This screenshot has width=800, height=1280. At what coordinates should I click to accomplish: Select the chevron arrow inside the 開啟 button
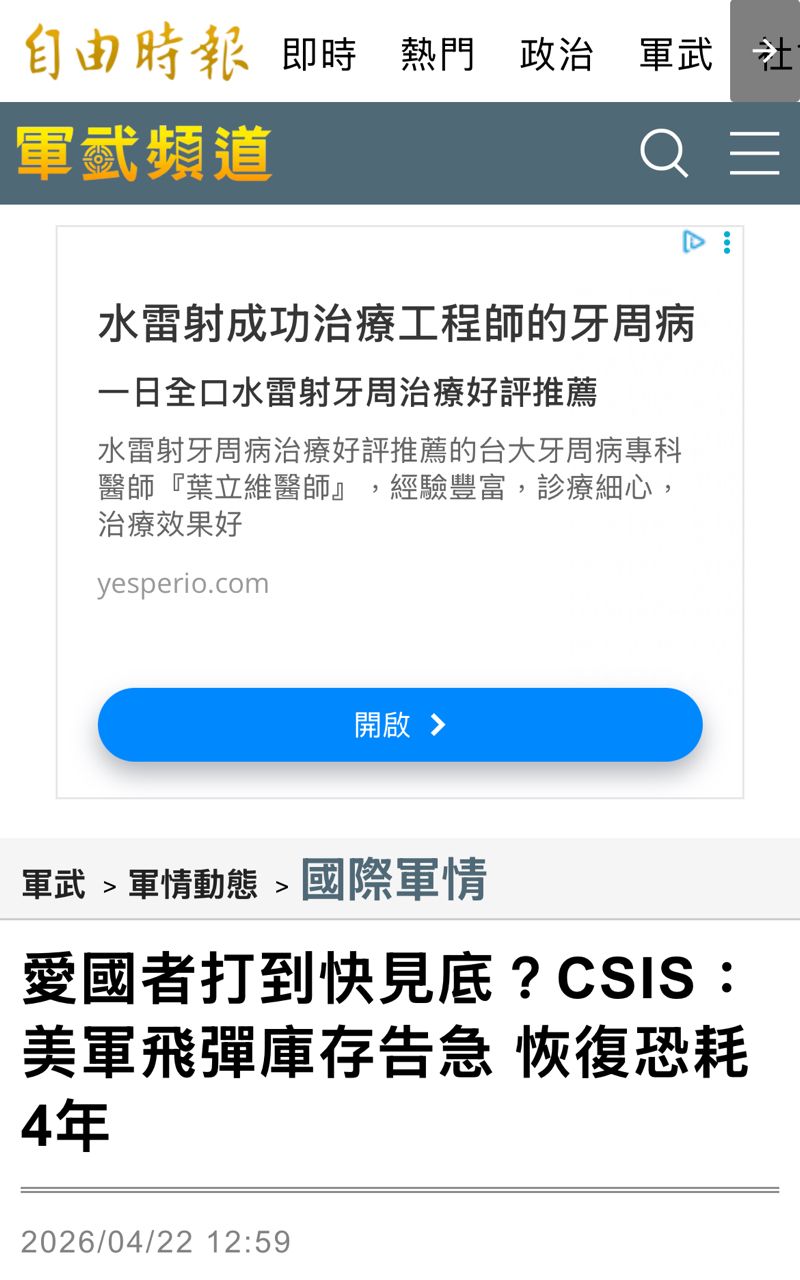pos(438,725)
